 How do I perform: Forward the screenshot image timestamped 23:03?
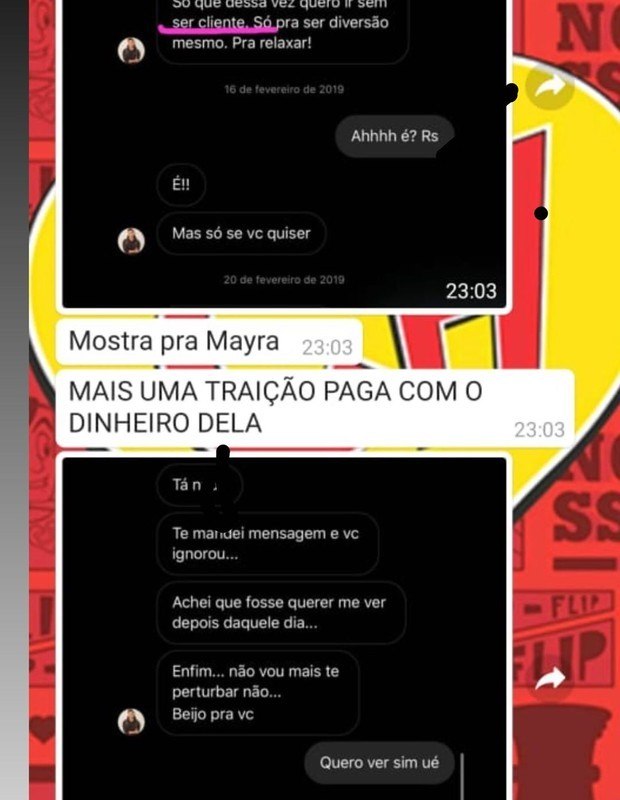pos(549,90)
